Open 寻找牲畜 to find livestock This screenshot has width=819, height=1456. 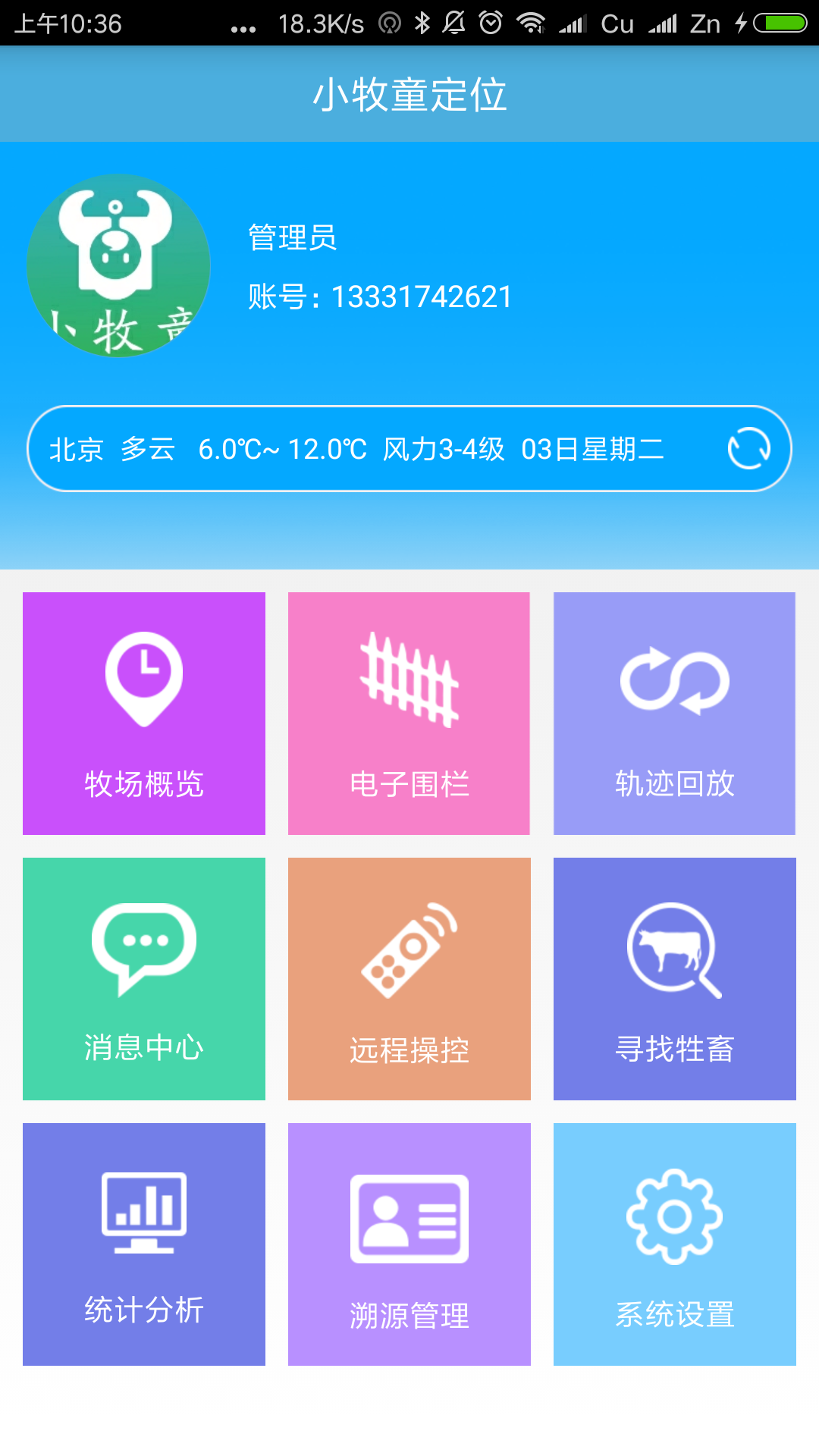pyautogui.click(x=674, y=978)
